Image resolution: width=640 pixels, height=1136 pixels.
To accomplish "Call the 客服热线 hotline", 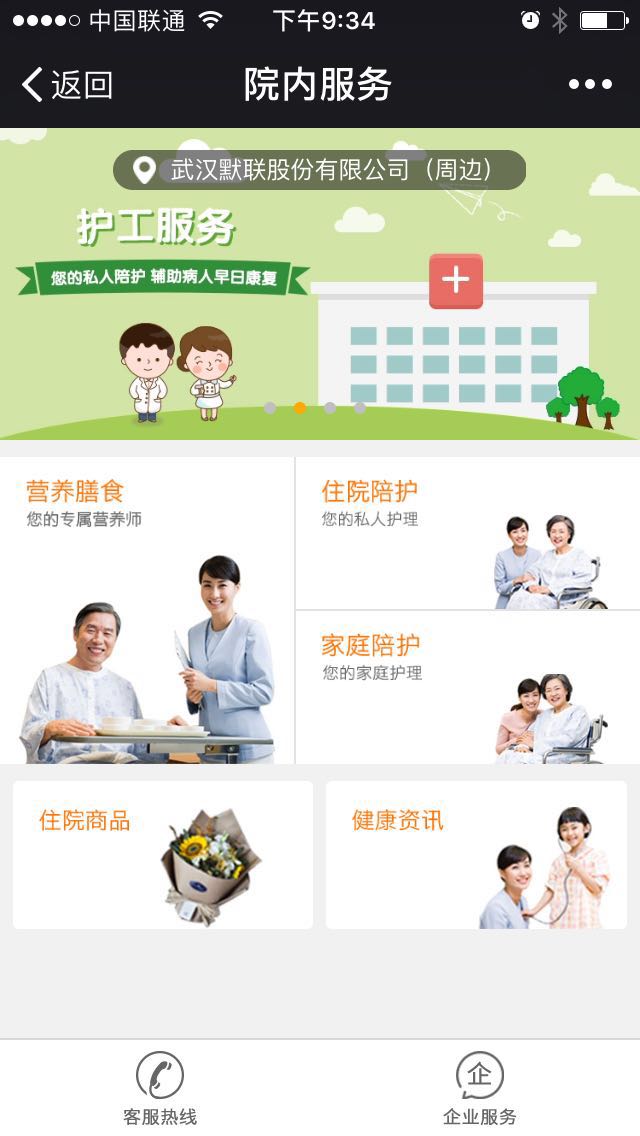I will tap(160, 1089).
